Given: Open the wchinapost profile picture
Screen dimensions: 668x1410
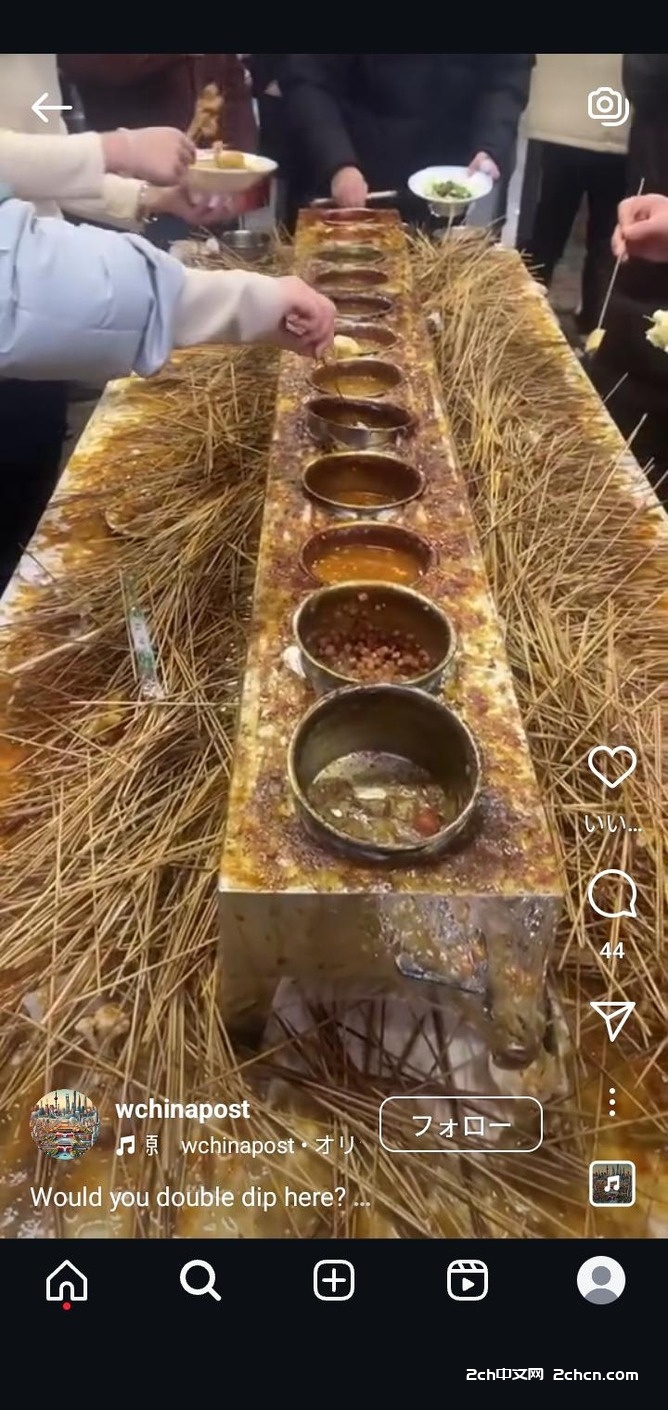Looking at the screenshot, I should pyautogui.click(x=65, y=1125).
